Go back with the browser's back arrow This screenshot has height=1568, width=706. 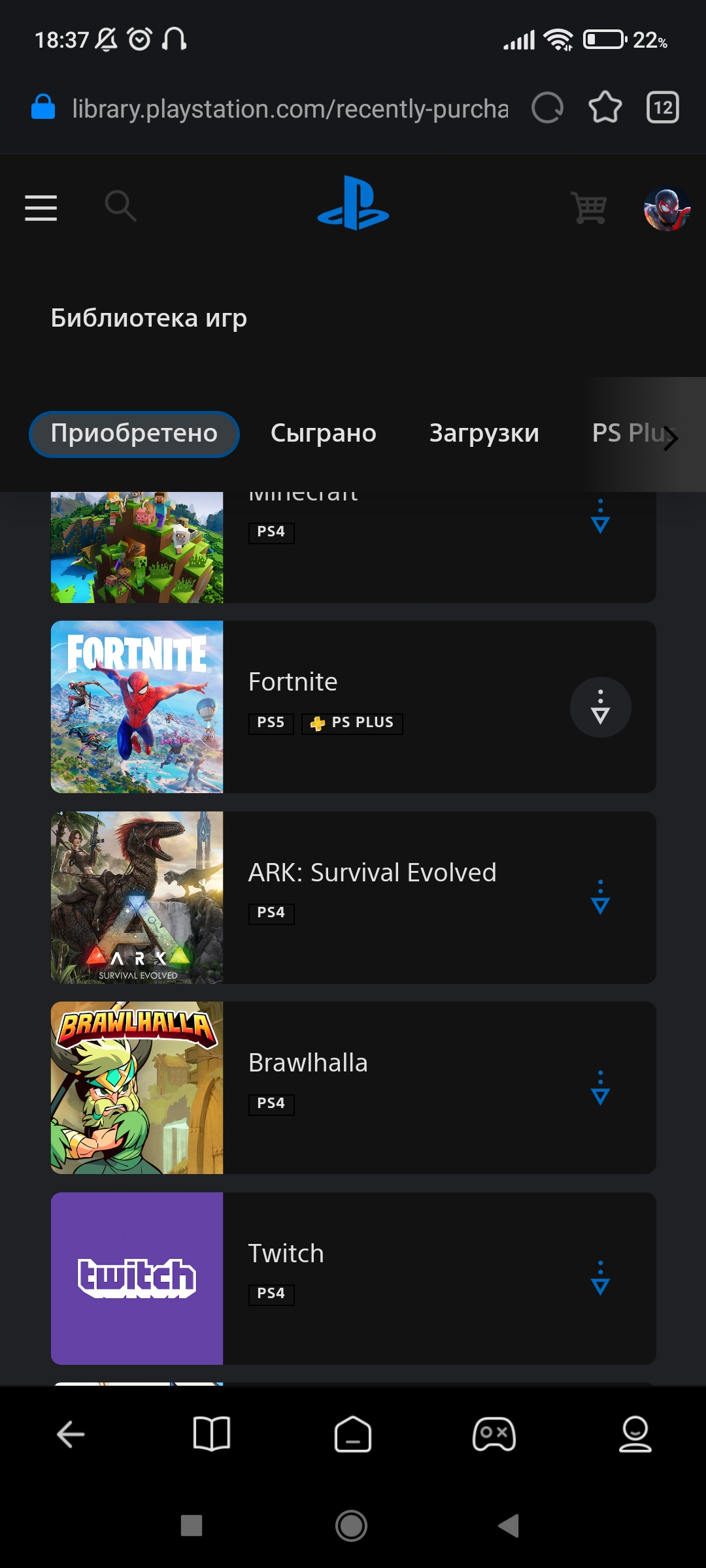(x=71, y=1435)
